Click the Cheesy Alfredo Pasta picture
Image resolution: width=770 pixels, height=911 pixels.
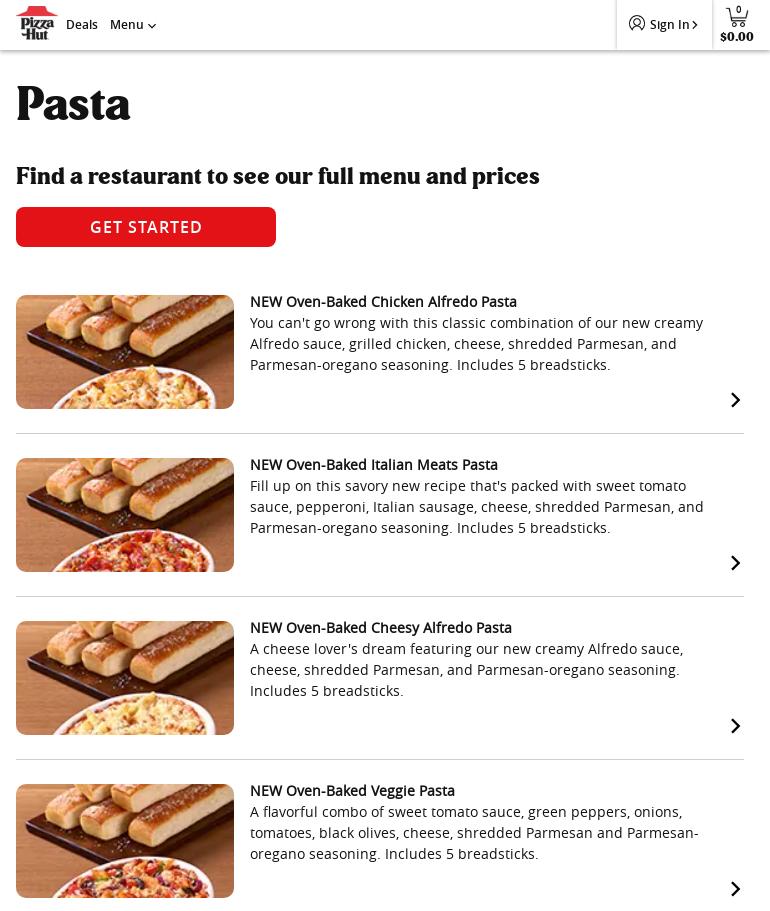click(x=125, y=678)
